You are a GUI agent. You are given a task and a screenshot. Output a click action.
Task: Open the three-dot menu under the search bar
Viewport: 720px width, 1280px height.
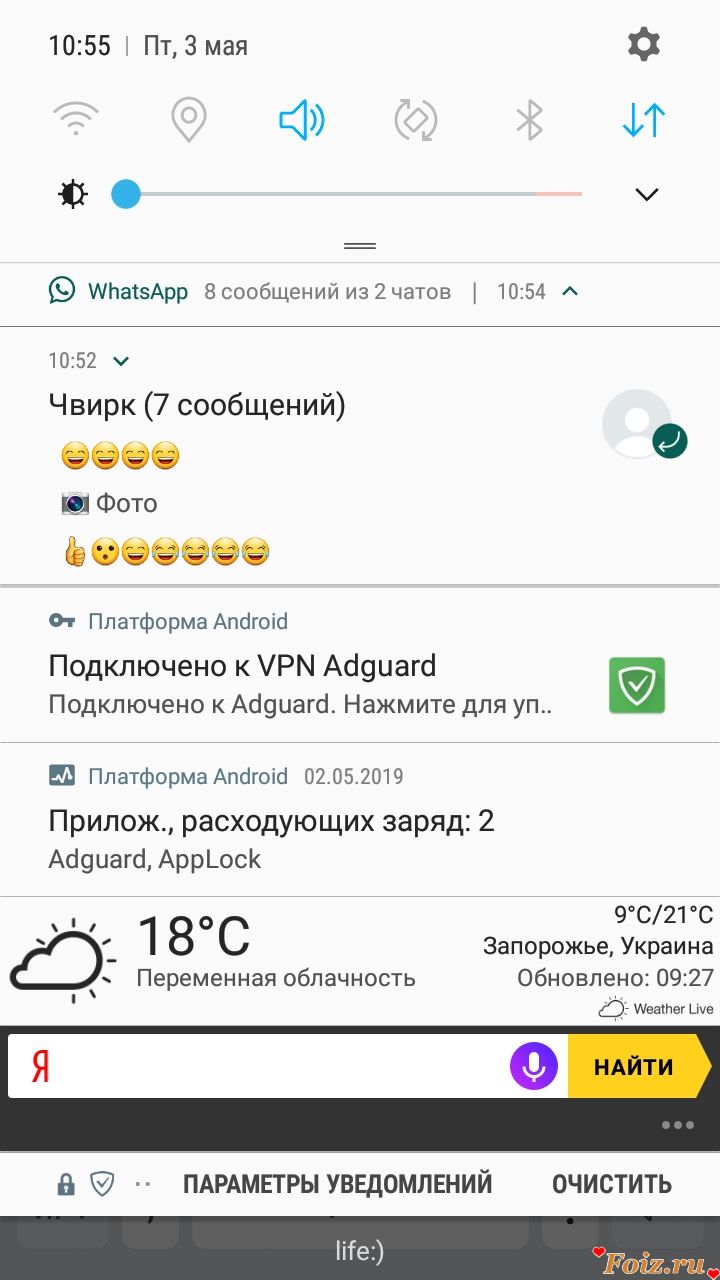point(677,1125)
